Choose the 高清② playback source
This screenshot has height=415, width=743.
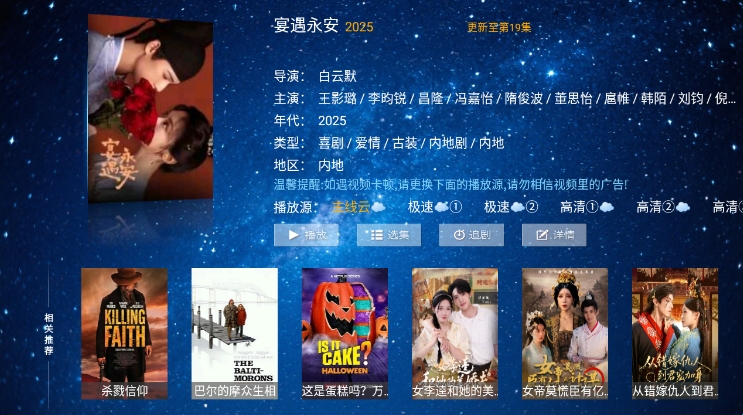tap(663, 207)
